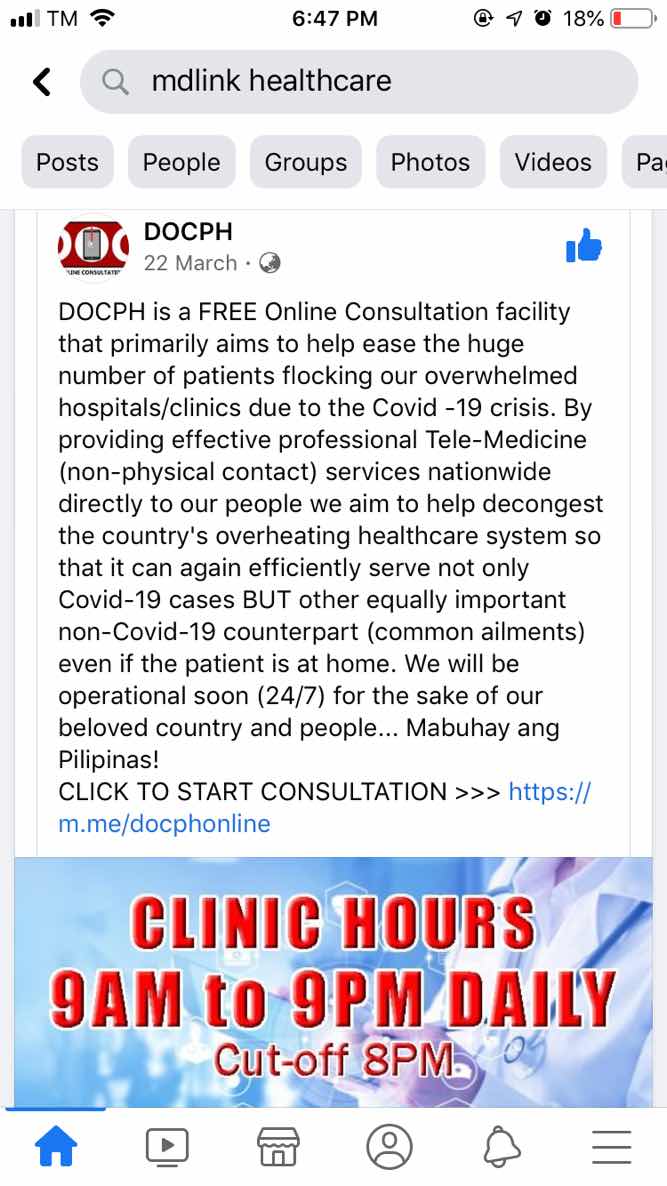
Task: Select the Videos filter chip
Action: [x=553, y=162]
